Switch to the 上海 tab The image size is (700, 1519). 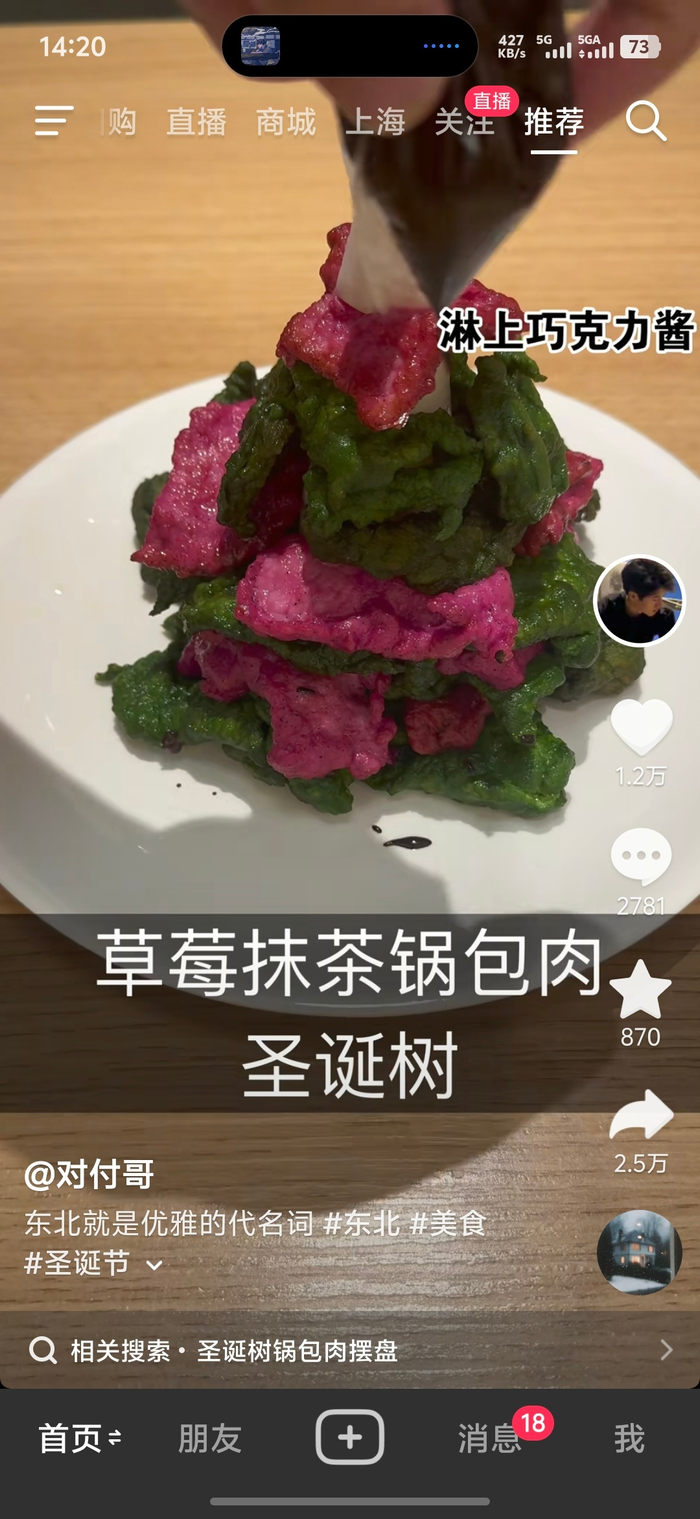[375, 122]
